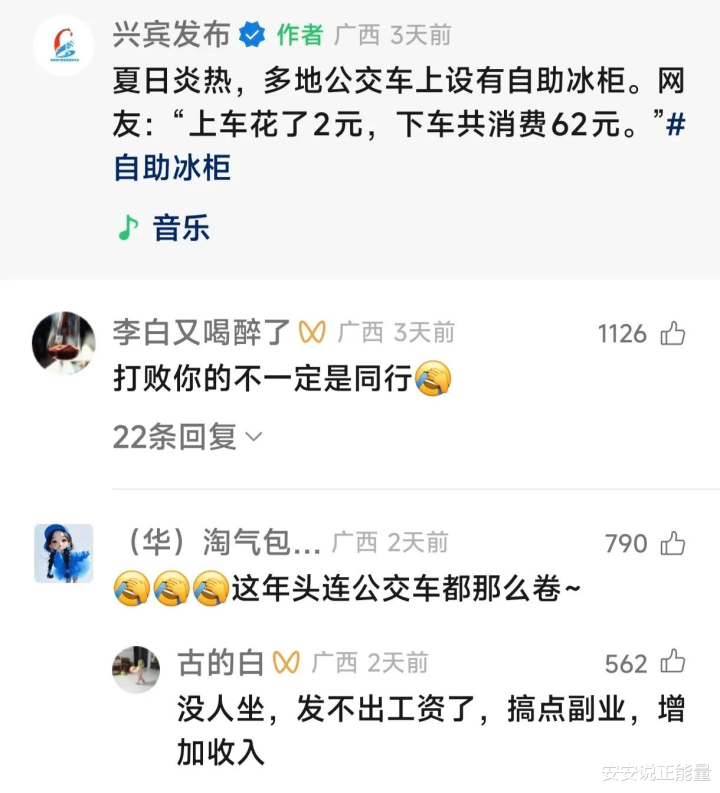Like 李白又喝醉了's comment

click(673, 333)
